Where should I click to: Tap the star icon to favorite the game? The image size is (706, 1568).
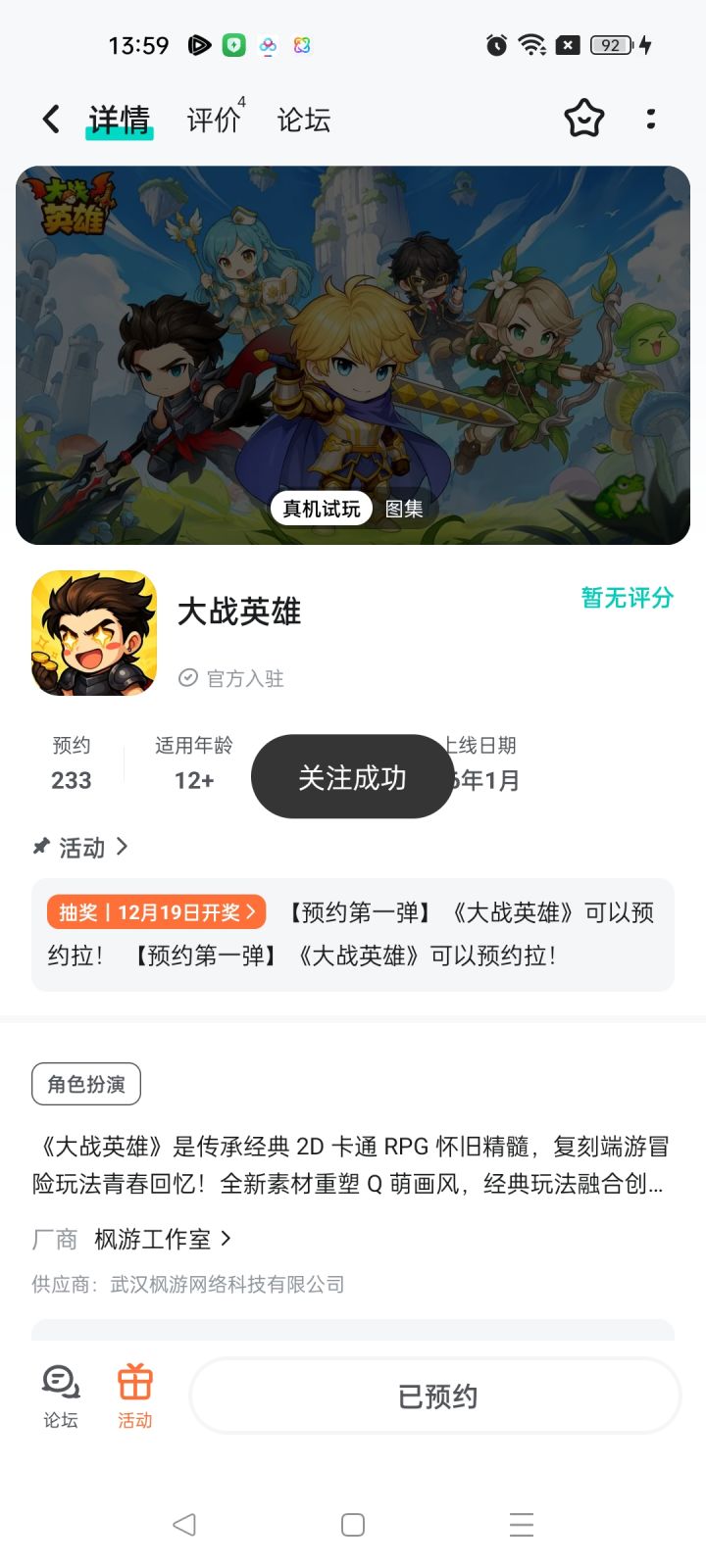pyautogui.click(x=583, y=118)
